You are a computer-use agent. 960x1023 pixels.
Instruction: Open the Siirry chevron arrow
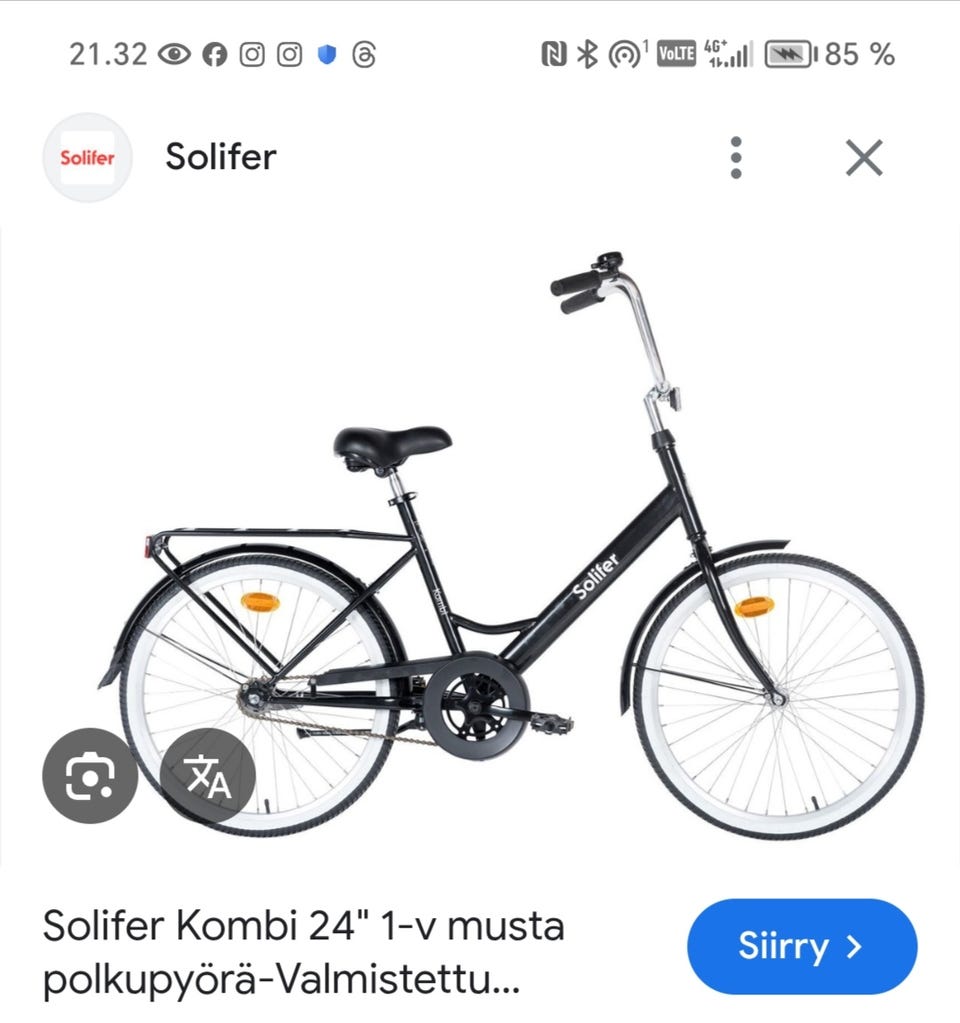(x=855, y=945)
